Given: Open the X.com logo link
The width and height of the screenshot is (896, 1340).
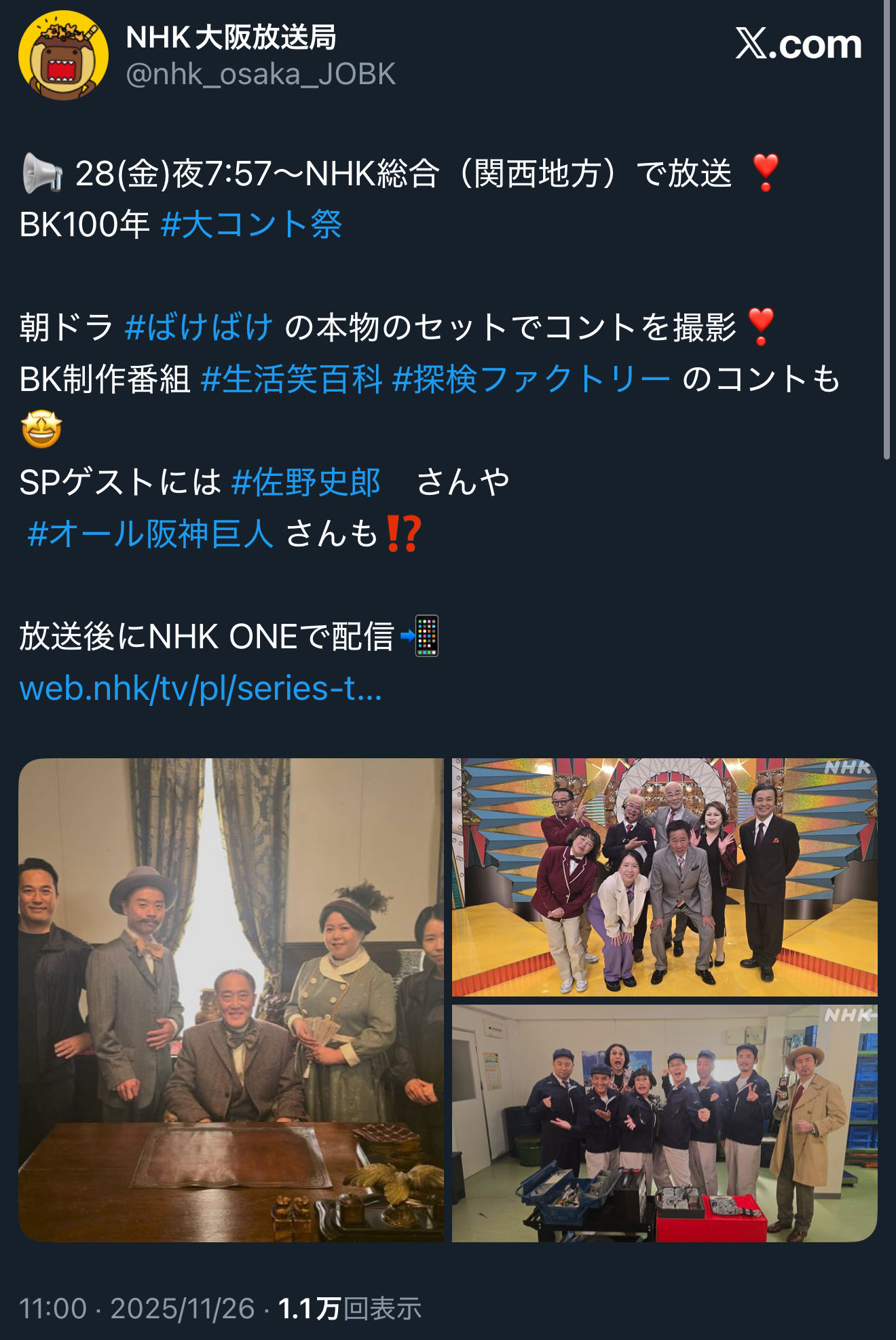Looking at the screenshot, I should [x=798, y=45].
